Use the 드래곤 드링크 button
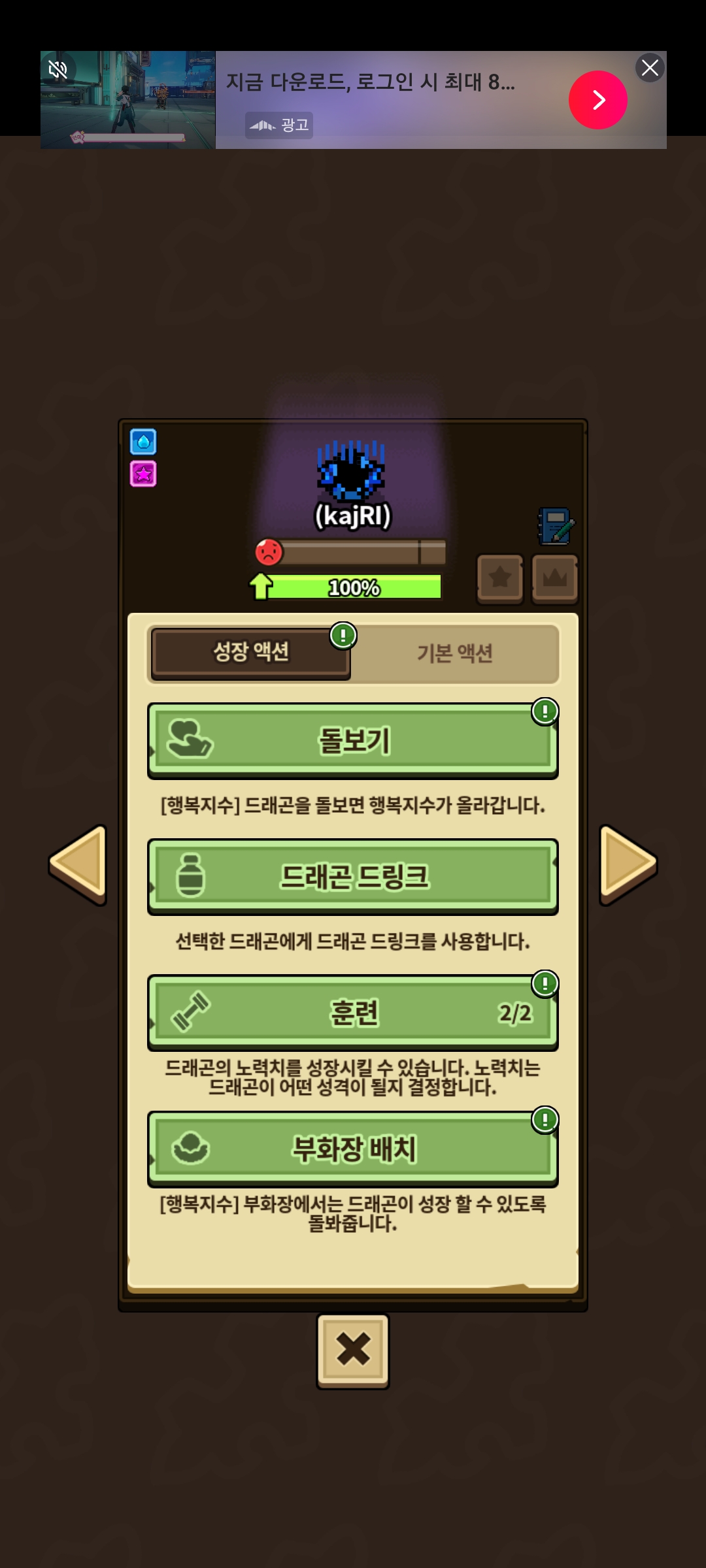The width and height of the screenshot is (706, 1568). [353, 876]
